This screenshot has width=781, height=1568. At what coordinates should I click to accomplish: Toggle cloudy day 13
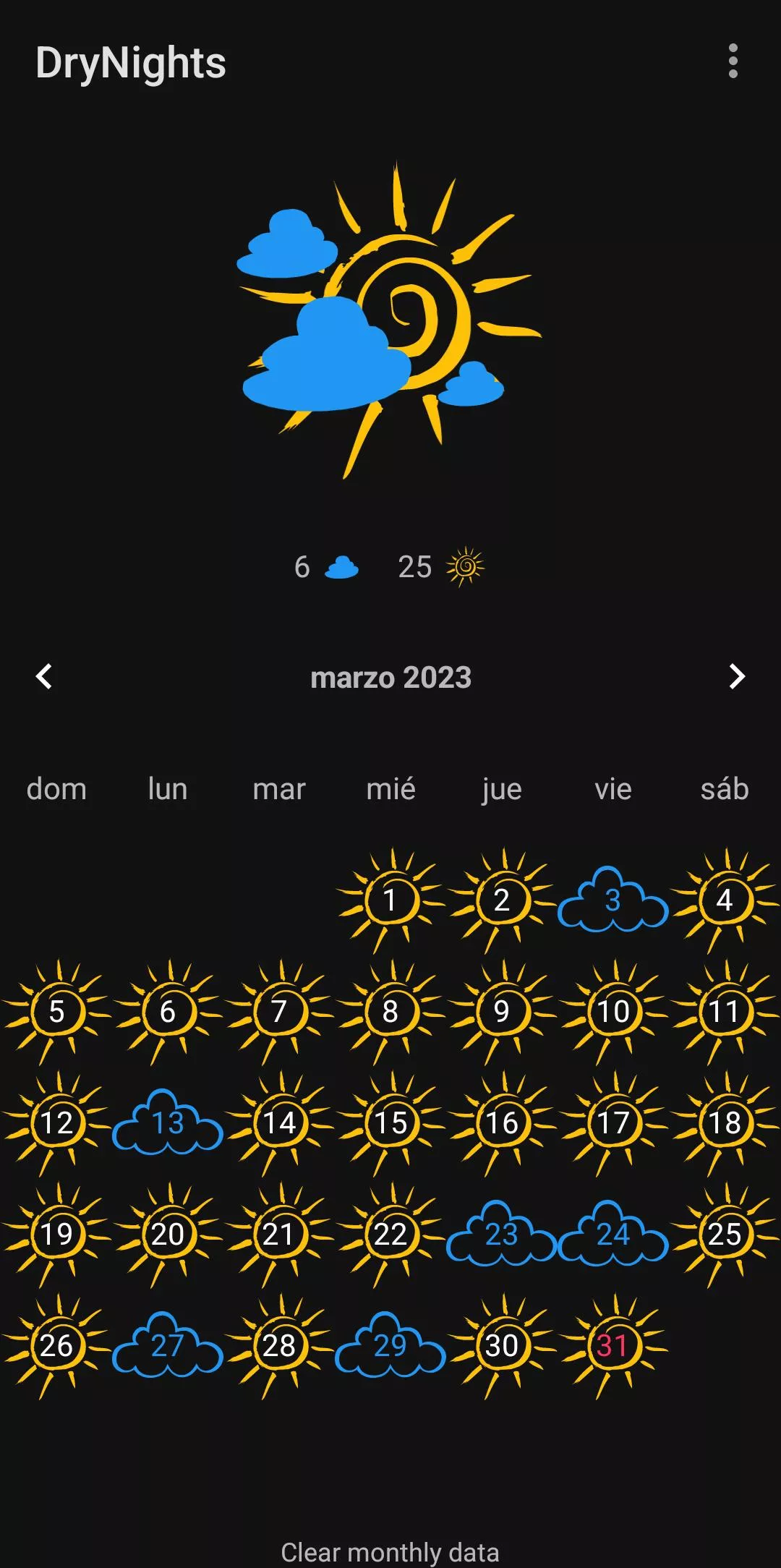[168, 1122]
